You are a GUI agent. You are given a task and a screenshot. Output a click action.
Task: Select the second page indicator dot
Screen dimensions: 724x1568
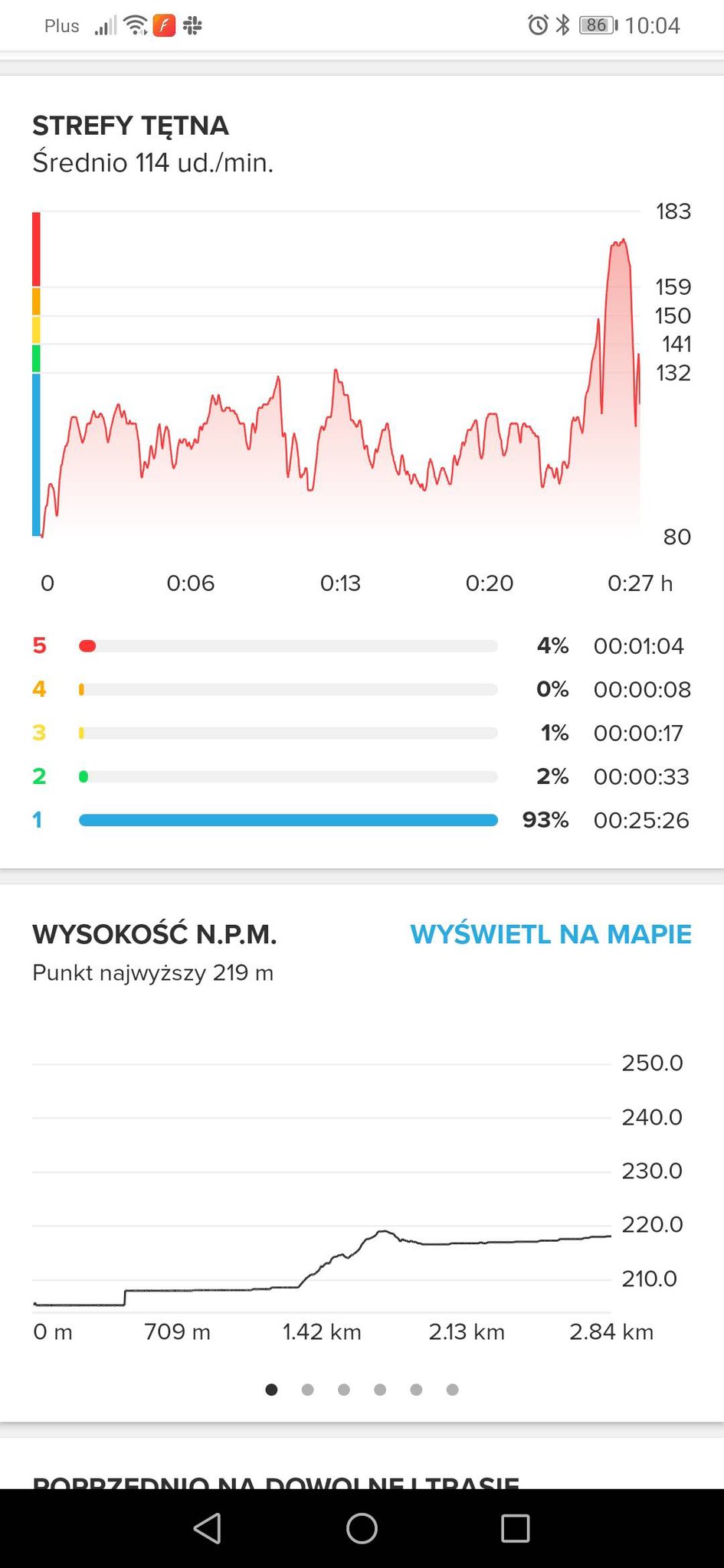(307, 1390)
